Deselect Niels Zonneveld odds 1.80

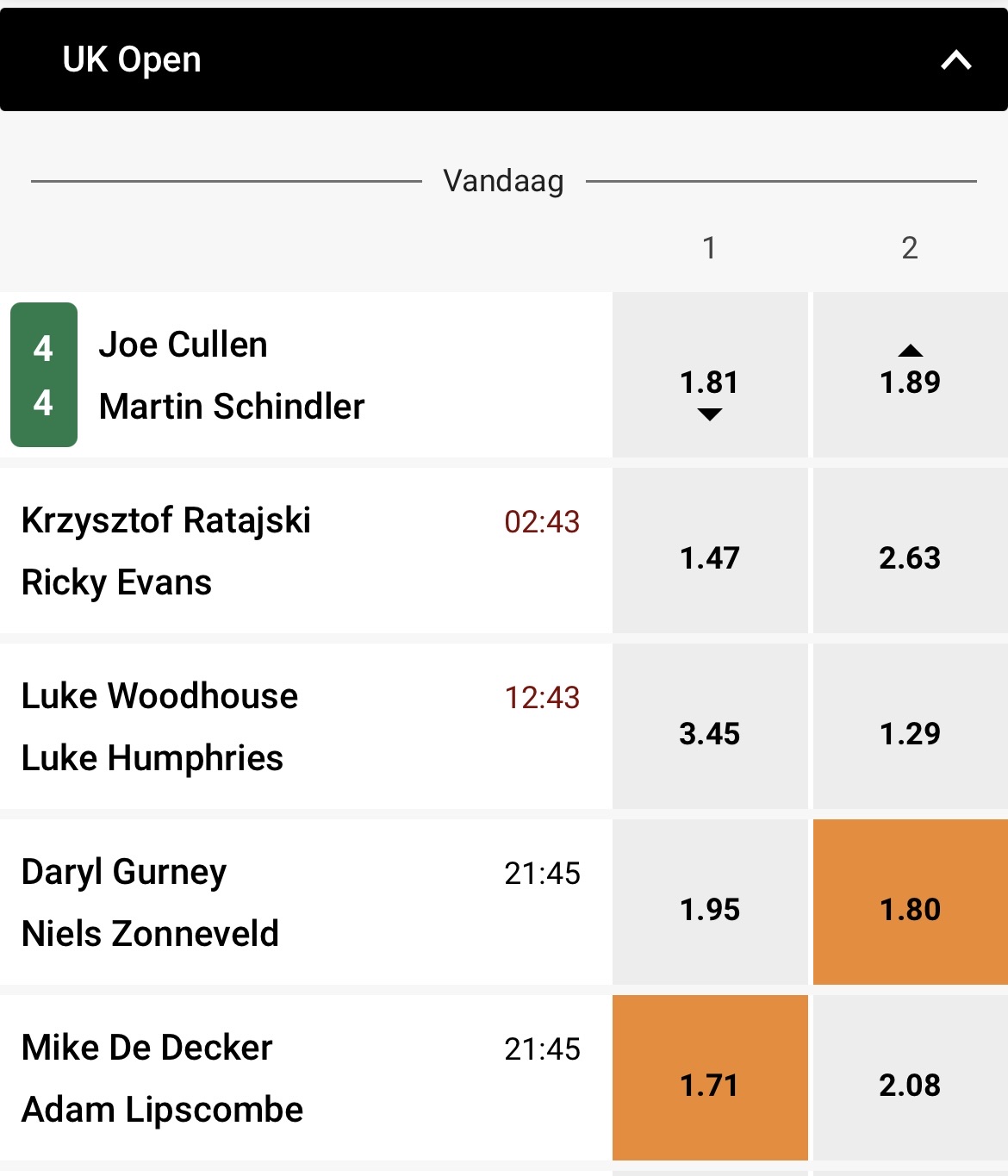point(911,902)
